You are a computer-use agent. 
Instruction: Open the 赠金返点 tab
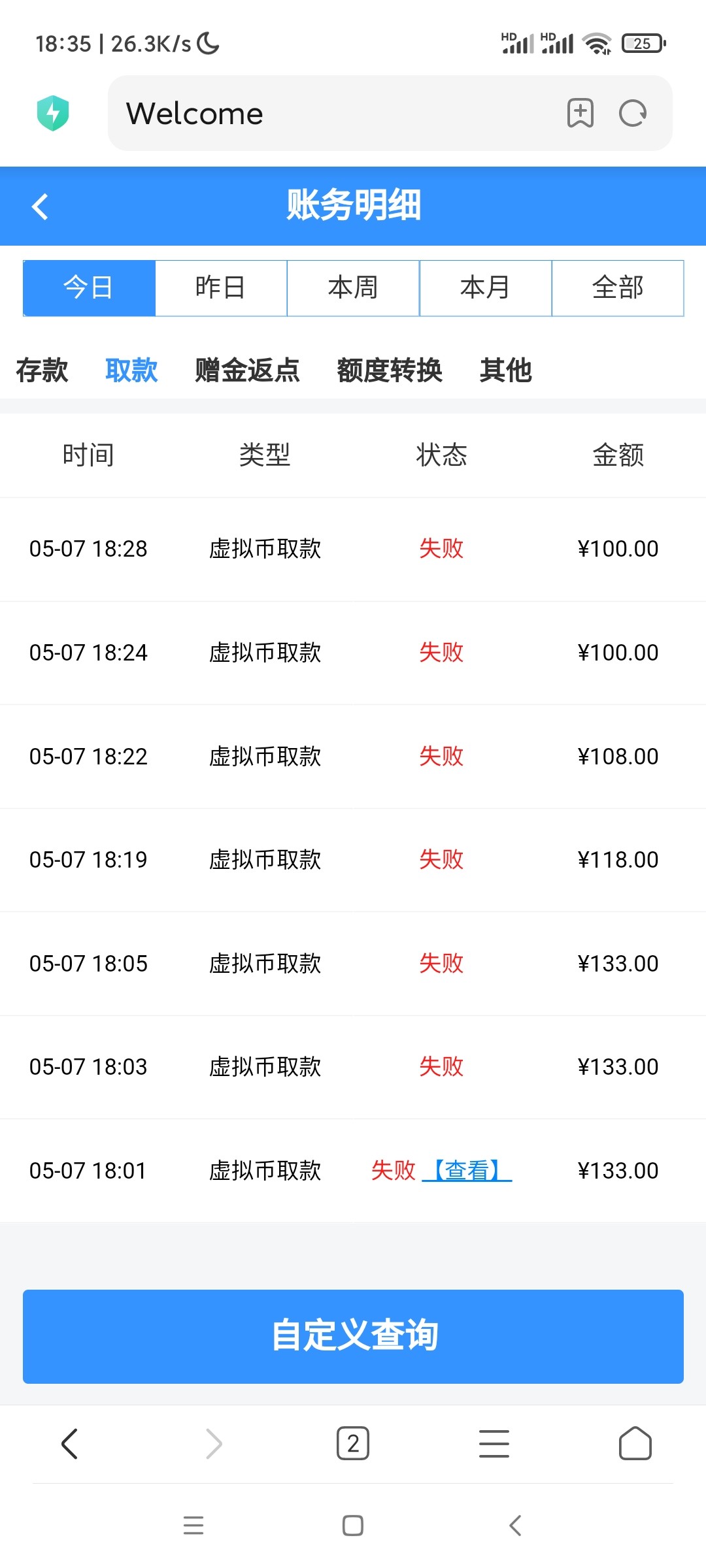click(247, 370)
